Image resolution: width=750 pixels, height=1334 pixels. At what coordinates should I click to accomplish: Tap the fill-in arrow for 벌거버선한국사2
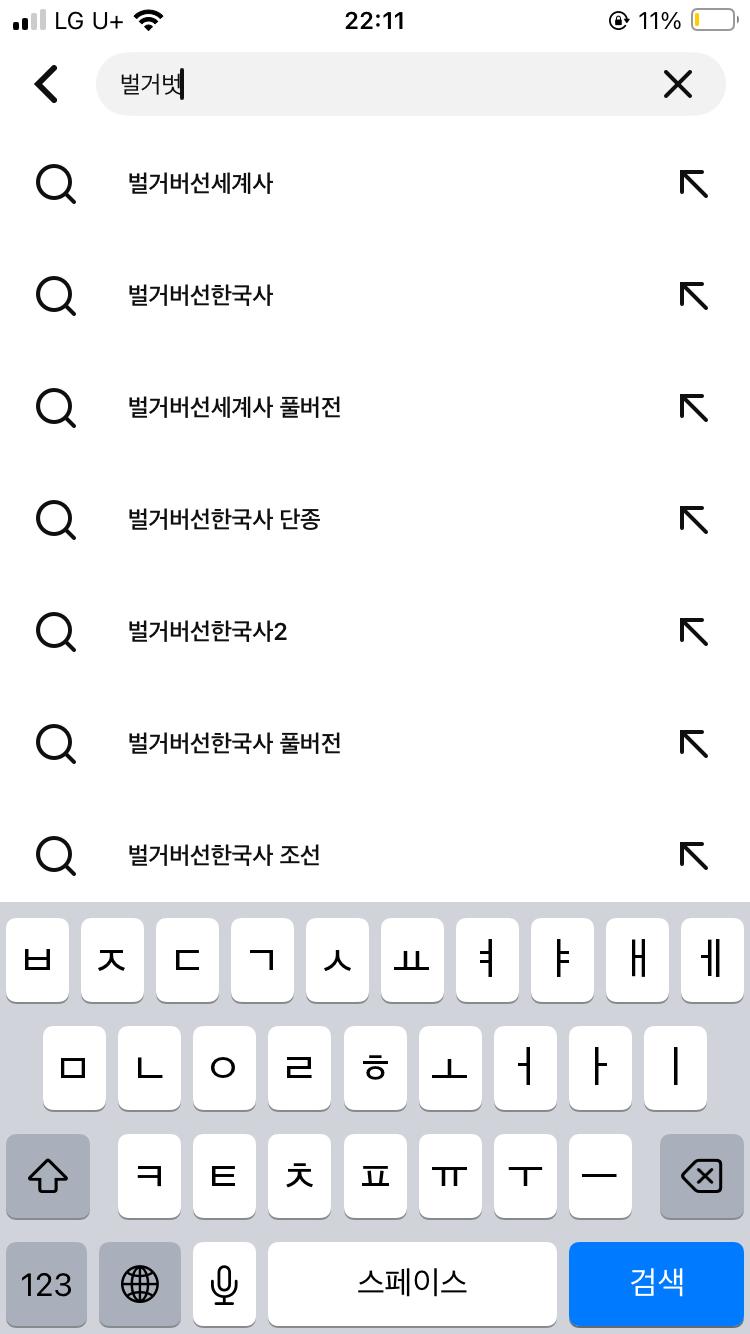[693, 632]
